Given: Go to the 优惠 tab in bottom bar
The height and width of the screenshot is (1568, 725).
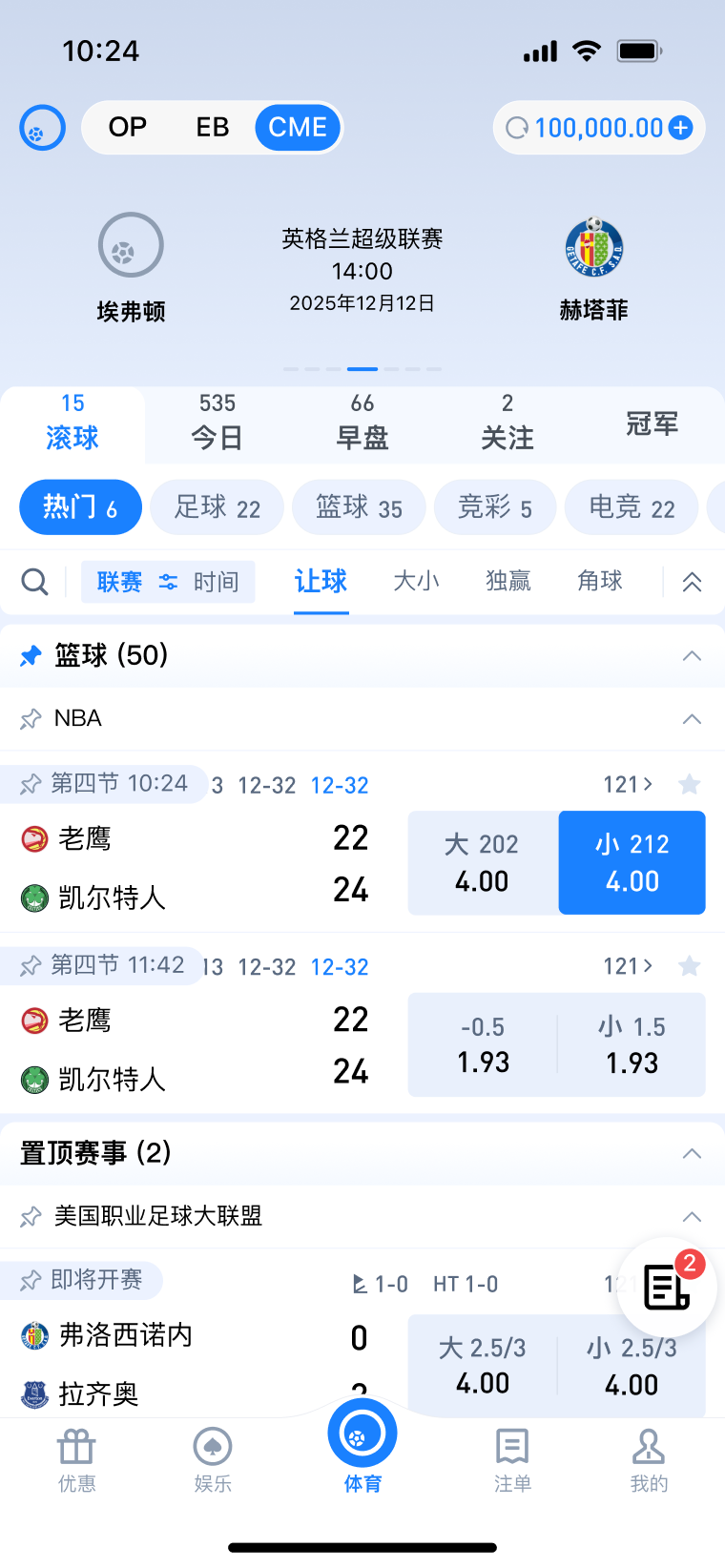Looking at the screenshot, I should 76,1460.
